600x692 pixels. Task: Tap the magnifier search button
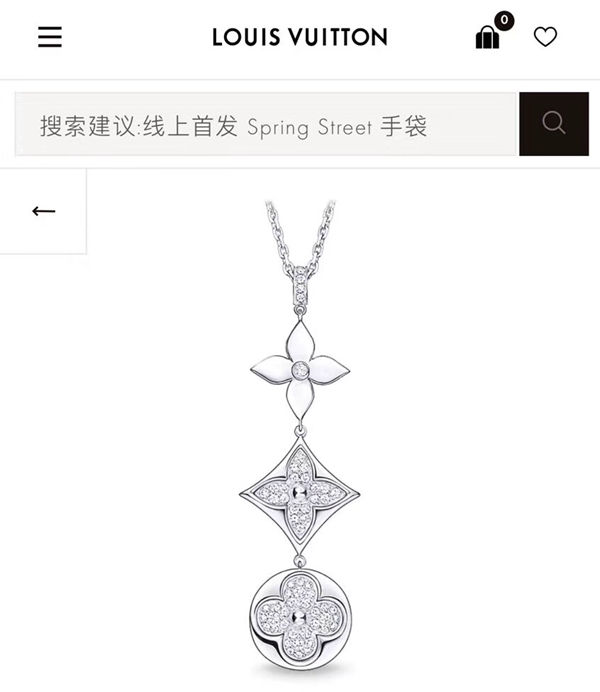point(553,124)
